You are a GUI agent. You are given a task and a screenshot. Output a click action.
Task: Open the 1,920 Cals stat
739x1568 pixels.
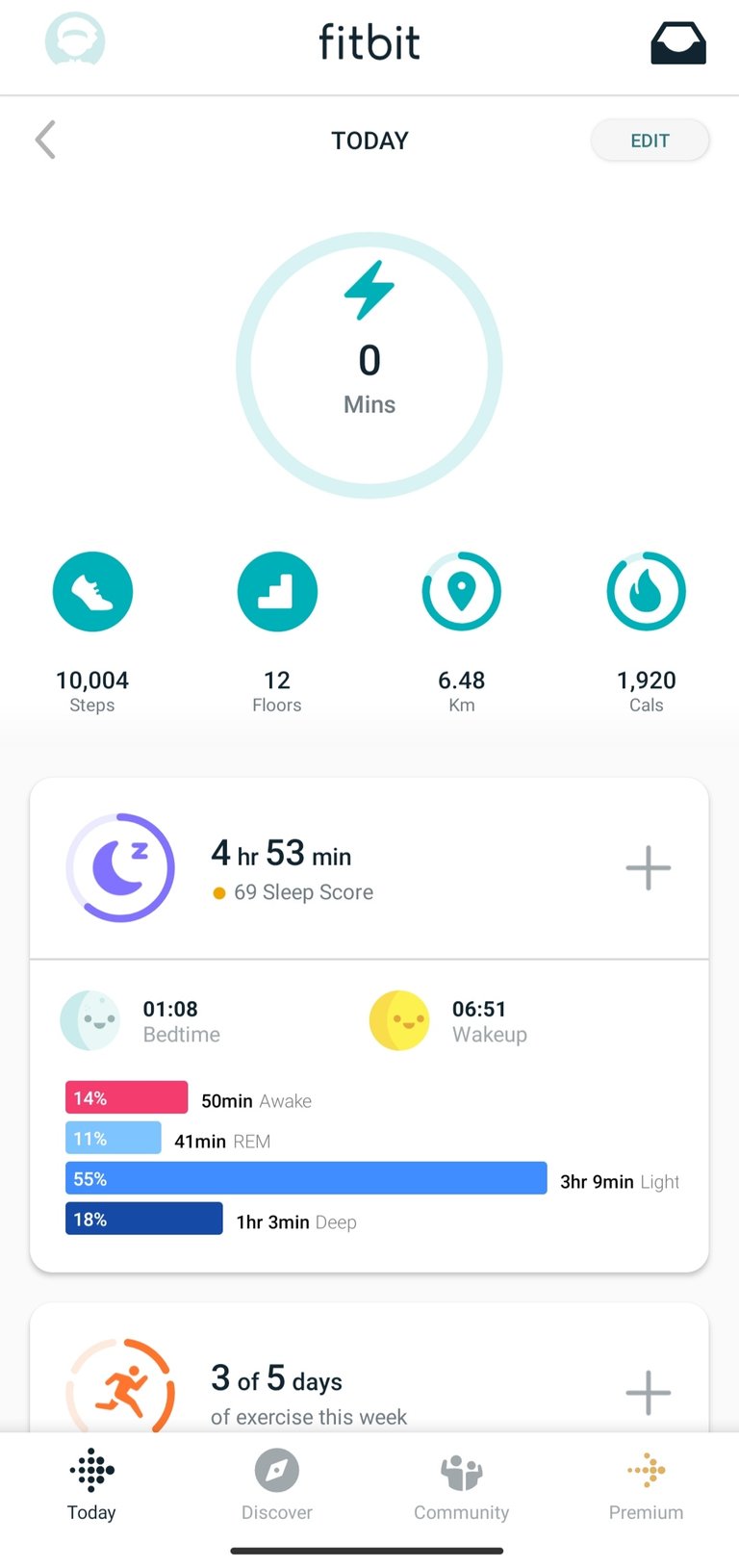[647, 632]
